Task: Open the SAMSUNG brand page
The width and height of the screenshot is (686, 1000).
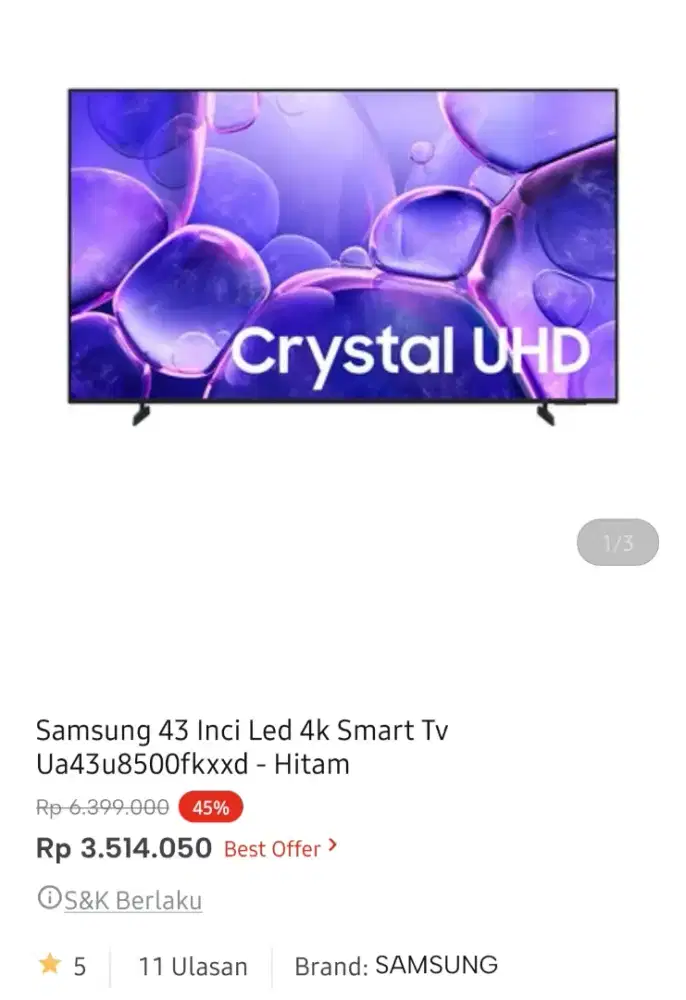Action: click(436, 965)
